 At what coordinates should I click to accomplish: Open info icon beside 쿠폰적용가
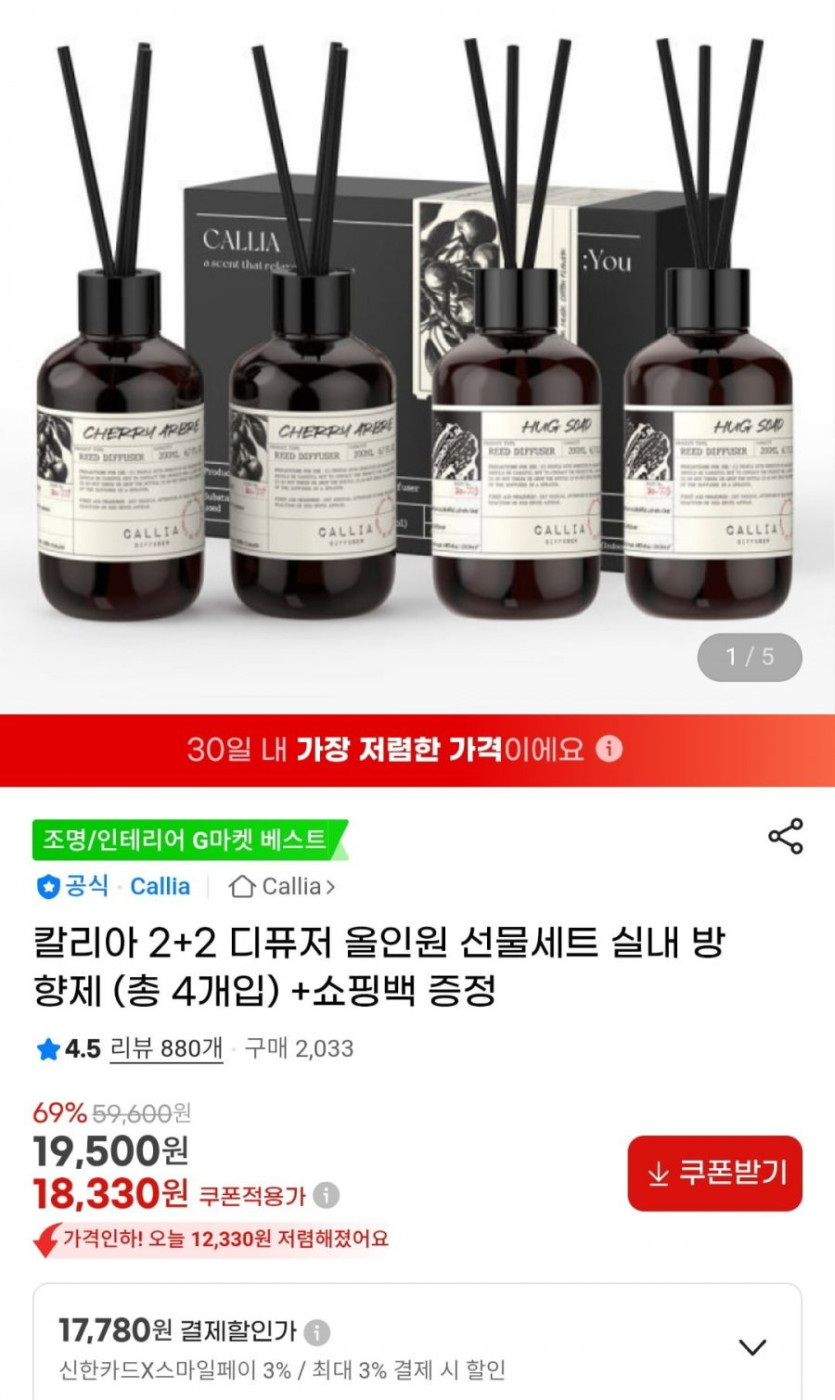326,1195
